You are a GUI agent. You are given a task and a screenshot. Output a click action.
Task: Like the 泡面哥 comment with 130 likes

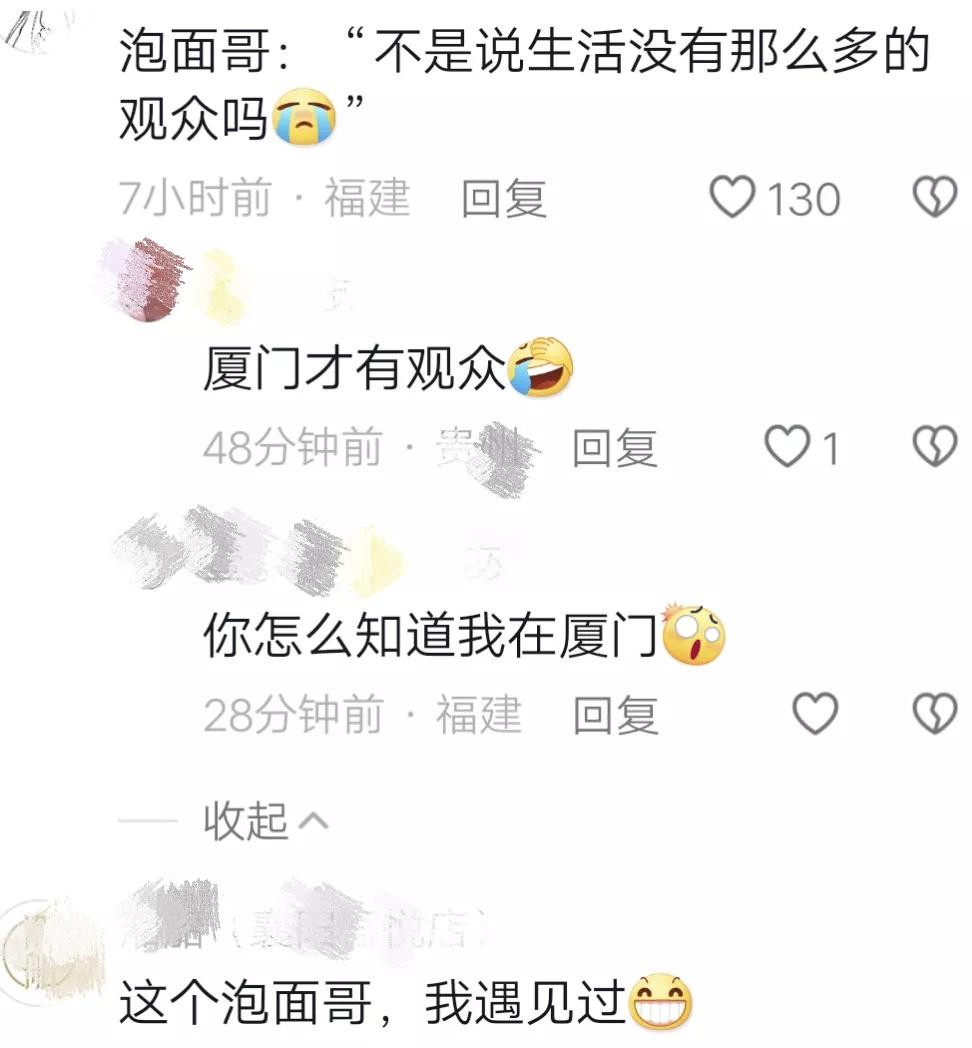point(732,198)
